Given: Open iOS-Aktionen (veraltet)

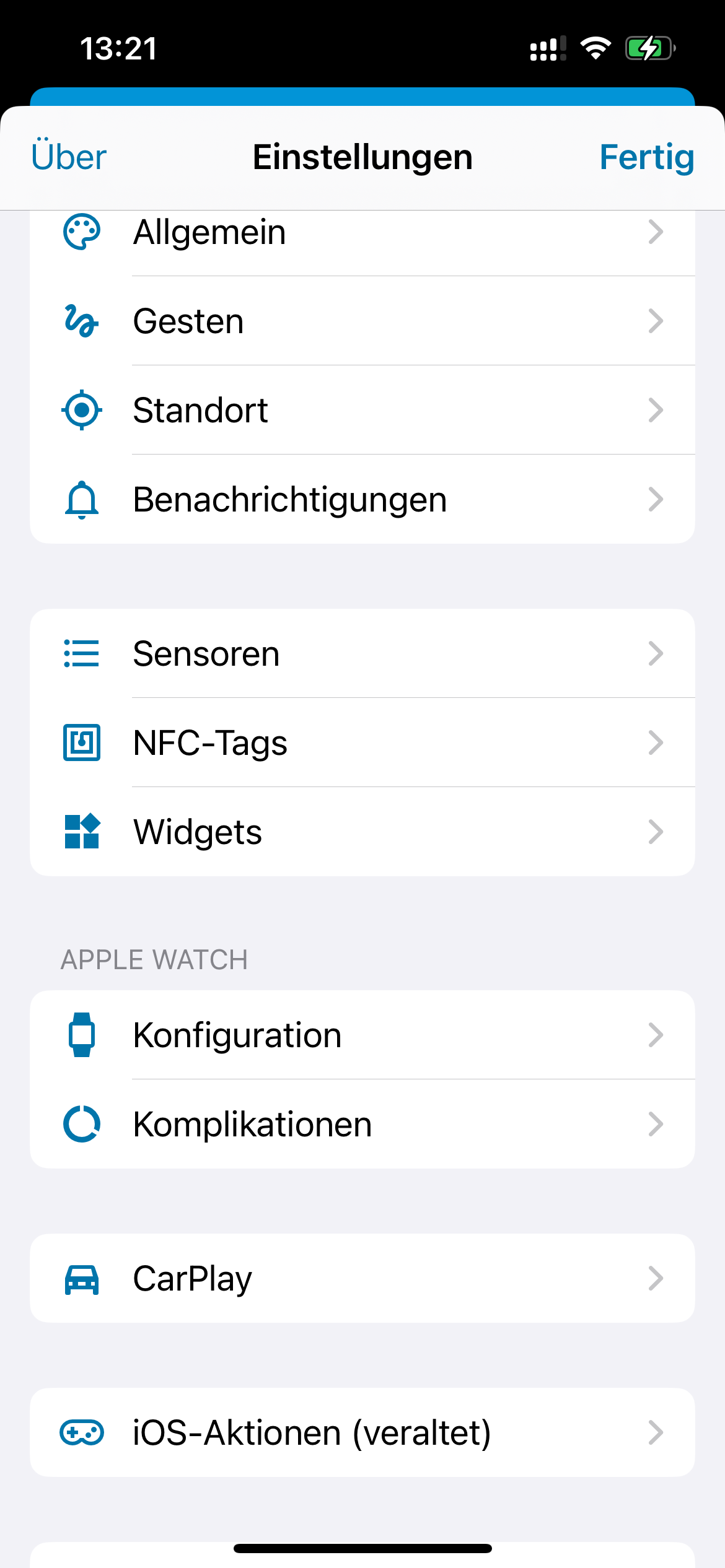Looking at the screenshot, I should pos(362,1432).
